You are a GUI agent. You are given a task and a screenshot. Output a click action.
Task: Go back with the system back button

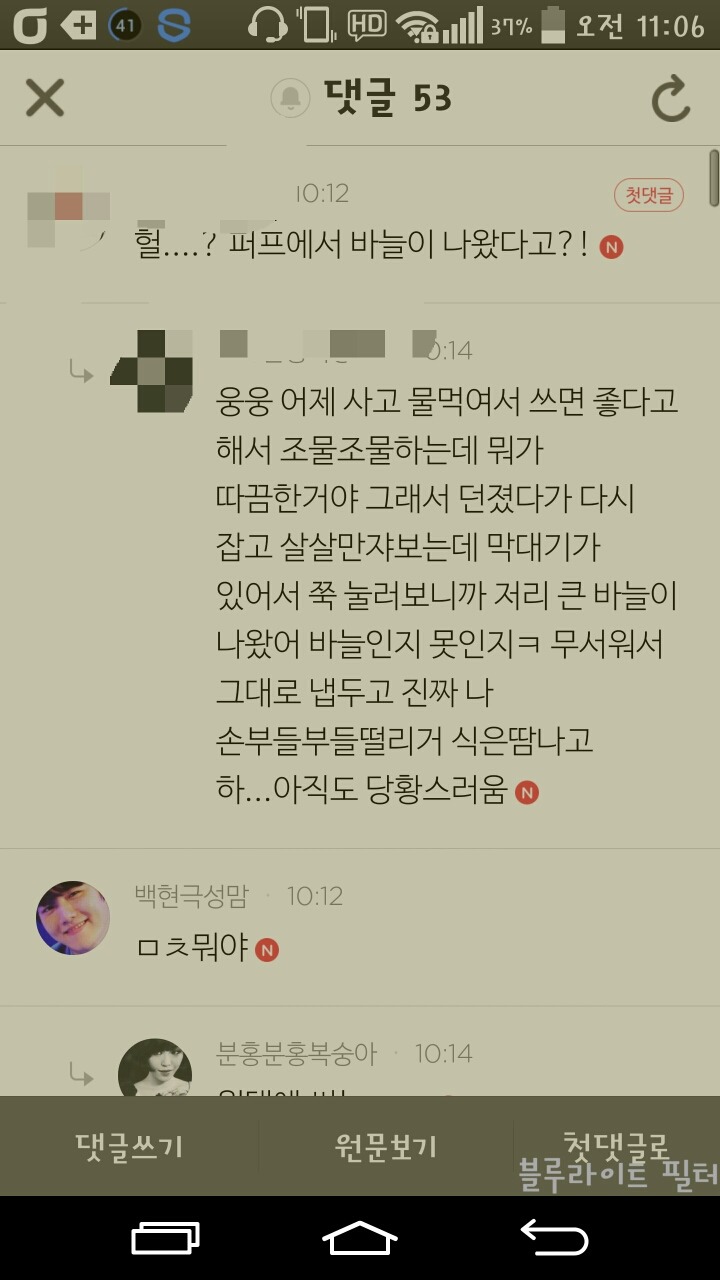[554, 1238]
